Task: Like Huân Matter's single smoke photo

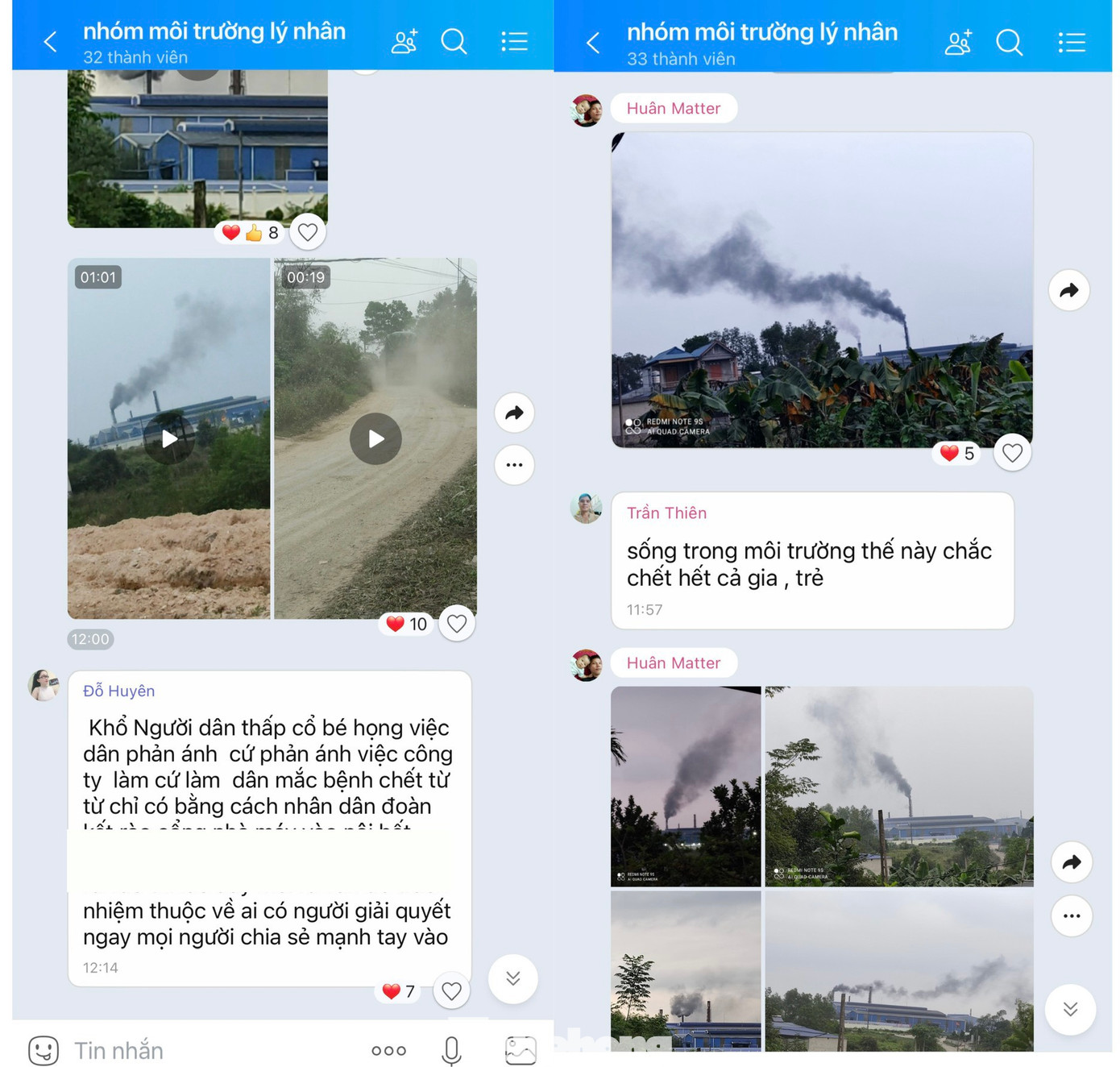Action: (1012, 453)
